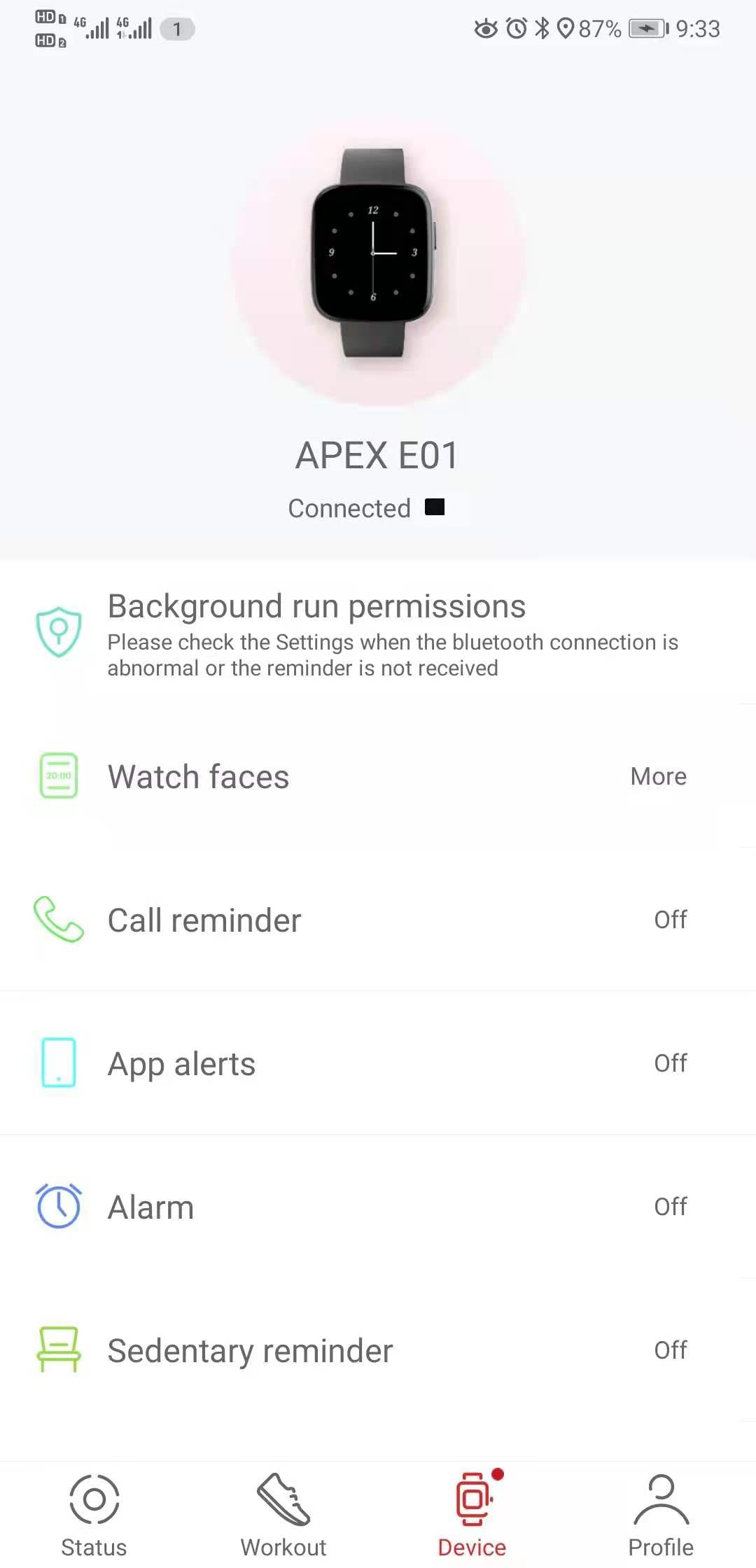Toggle the Alarm setting on
756x1568 pixels.
coord(670,1205)
